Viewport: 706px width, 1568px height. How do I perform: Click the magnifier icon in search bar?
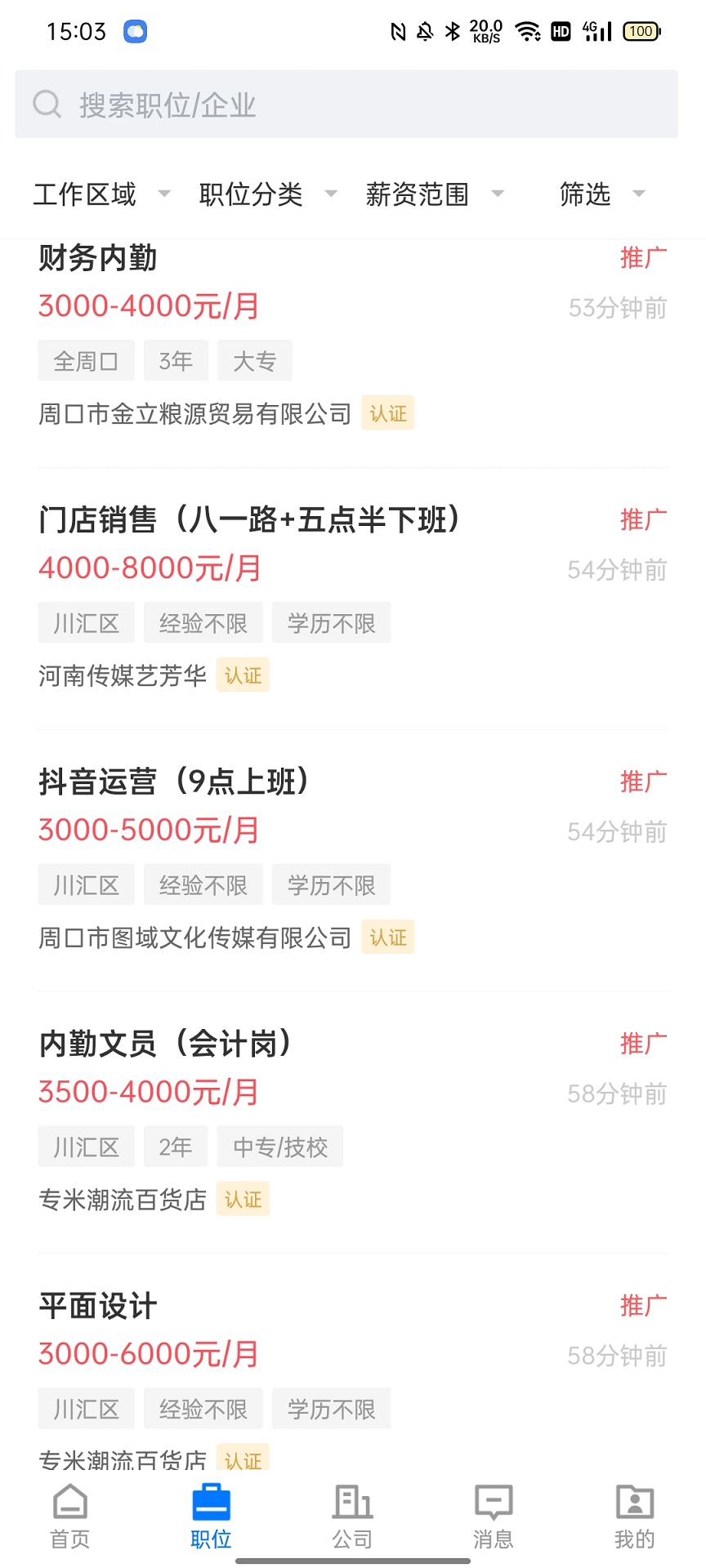pos(47,104)
